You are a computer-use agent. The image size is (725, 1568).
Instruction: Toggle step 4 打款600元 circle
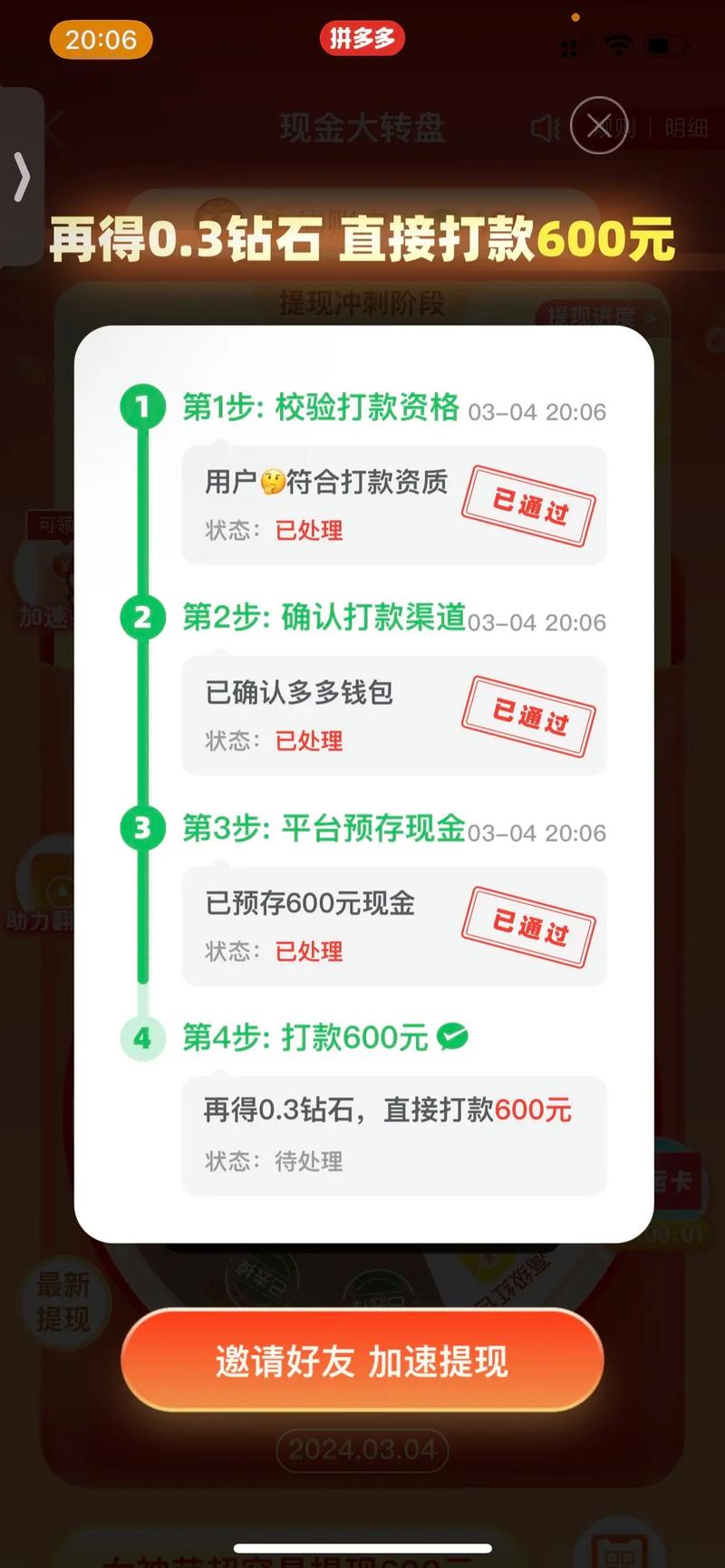(141, 1039)
